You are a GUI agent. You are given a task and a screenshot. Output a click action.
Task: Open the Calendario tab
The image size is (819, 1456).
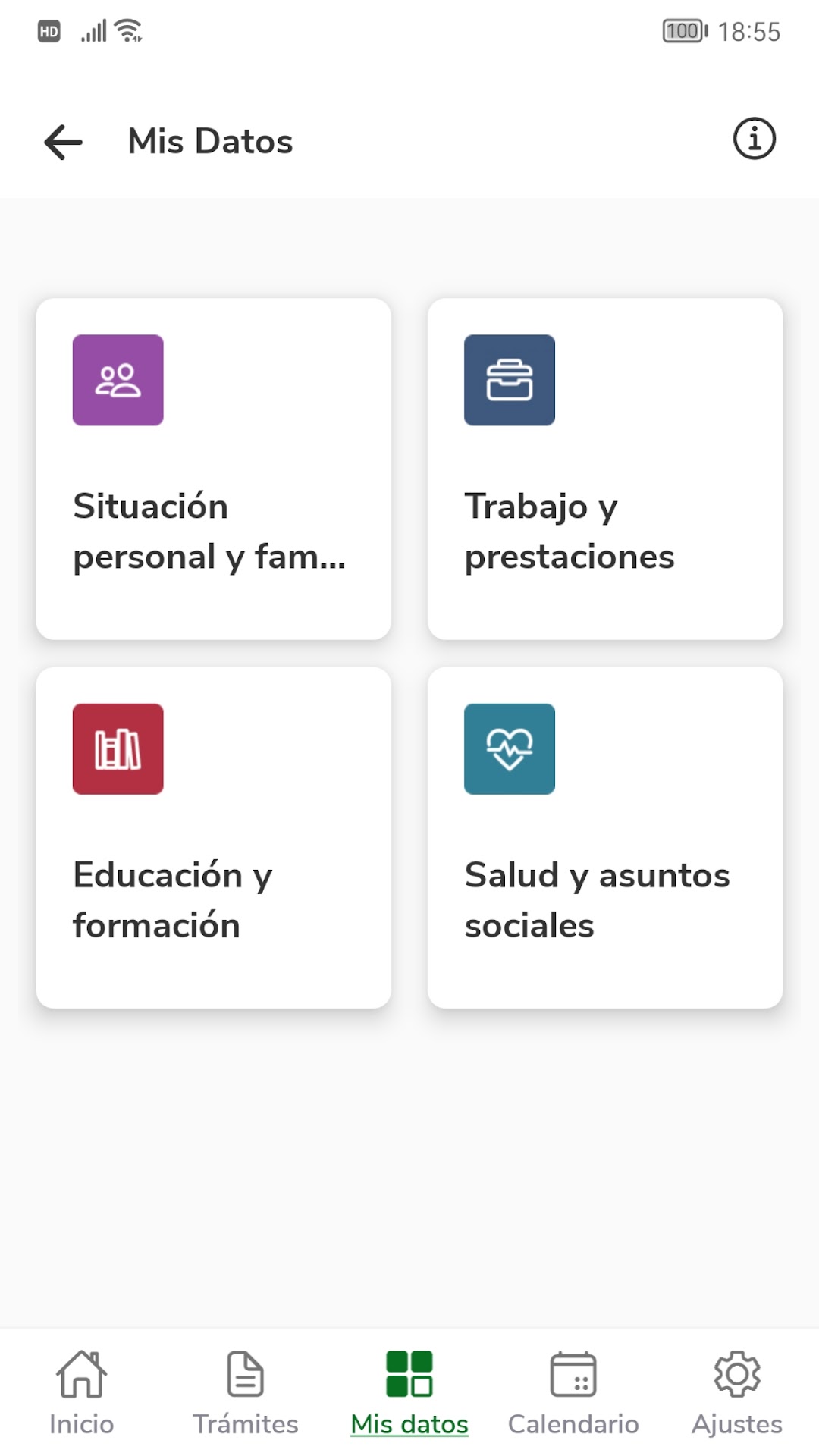point(573,1394)
